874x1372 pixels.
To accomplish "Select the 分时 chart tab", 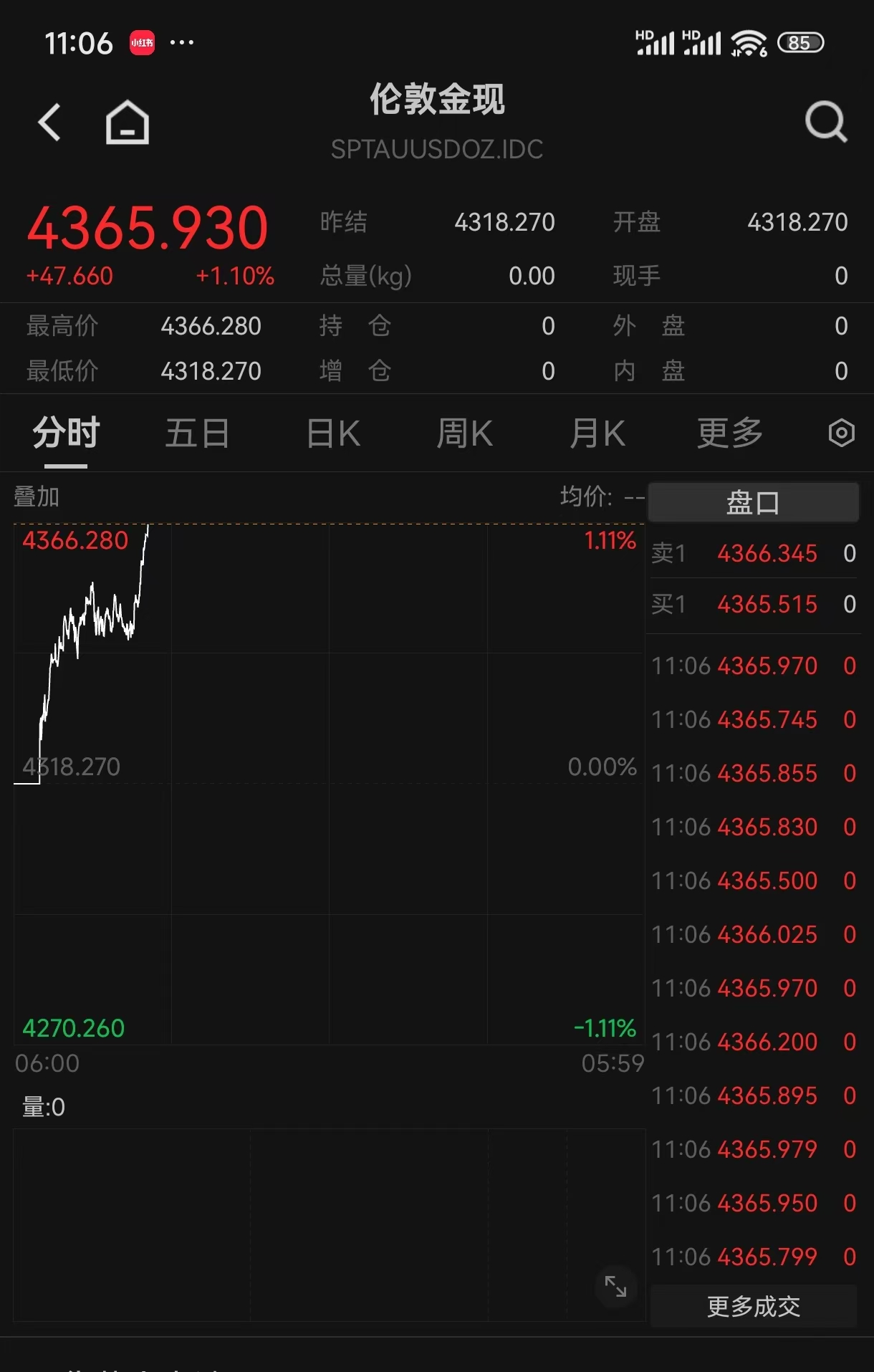I will (66, 433).
